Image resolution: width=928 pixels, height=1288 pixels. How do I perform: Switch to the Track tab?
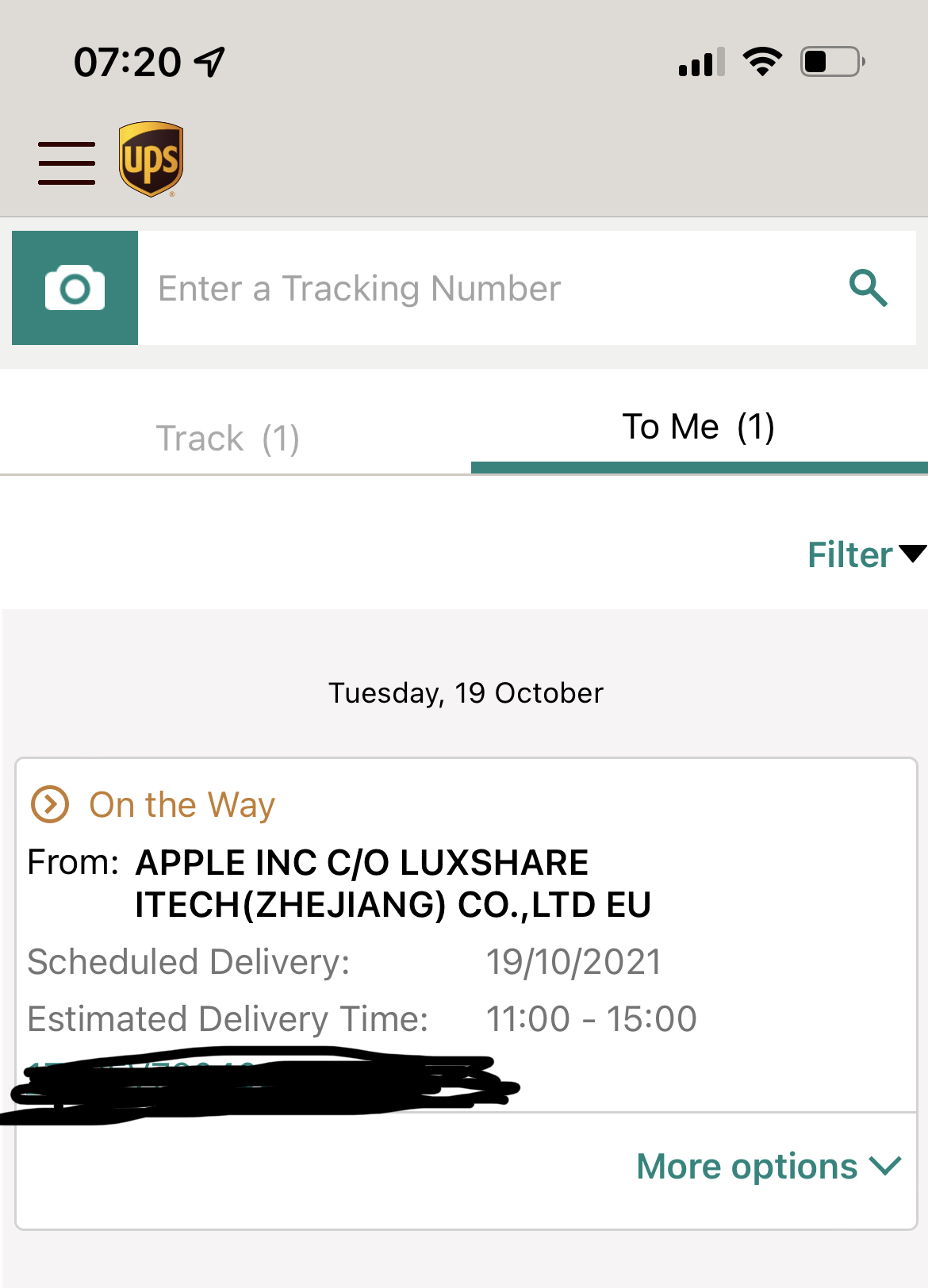pos(228,439)
